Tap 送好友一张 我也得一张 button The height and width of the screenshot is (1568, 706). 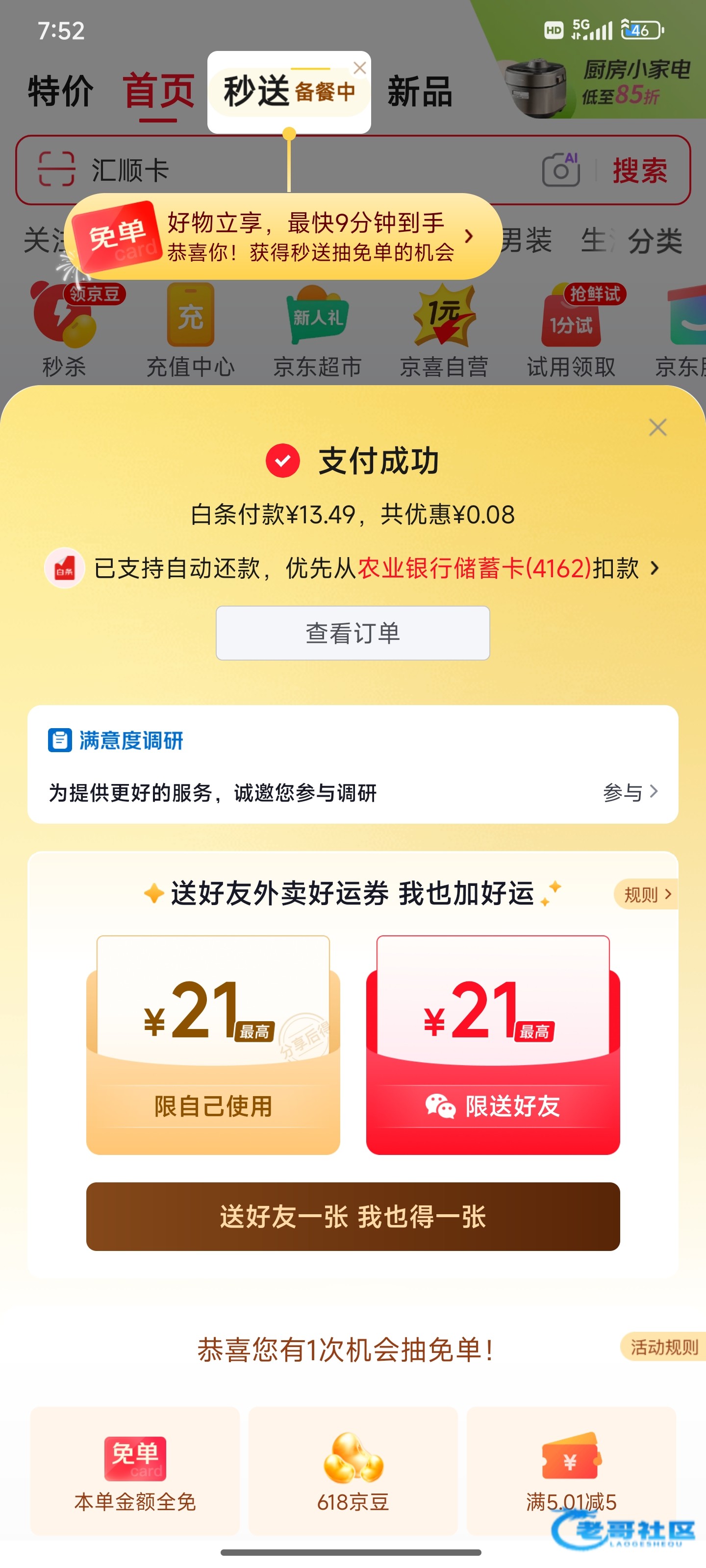pos(353,1216)
